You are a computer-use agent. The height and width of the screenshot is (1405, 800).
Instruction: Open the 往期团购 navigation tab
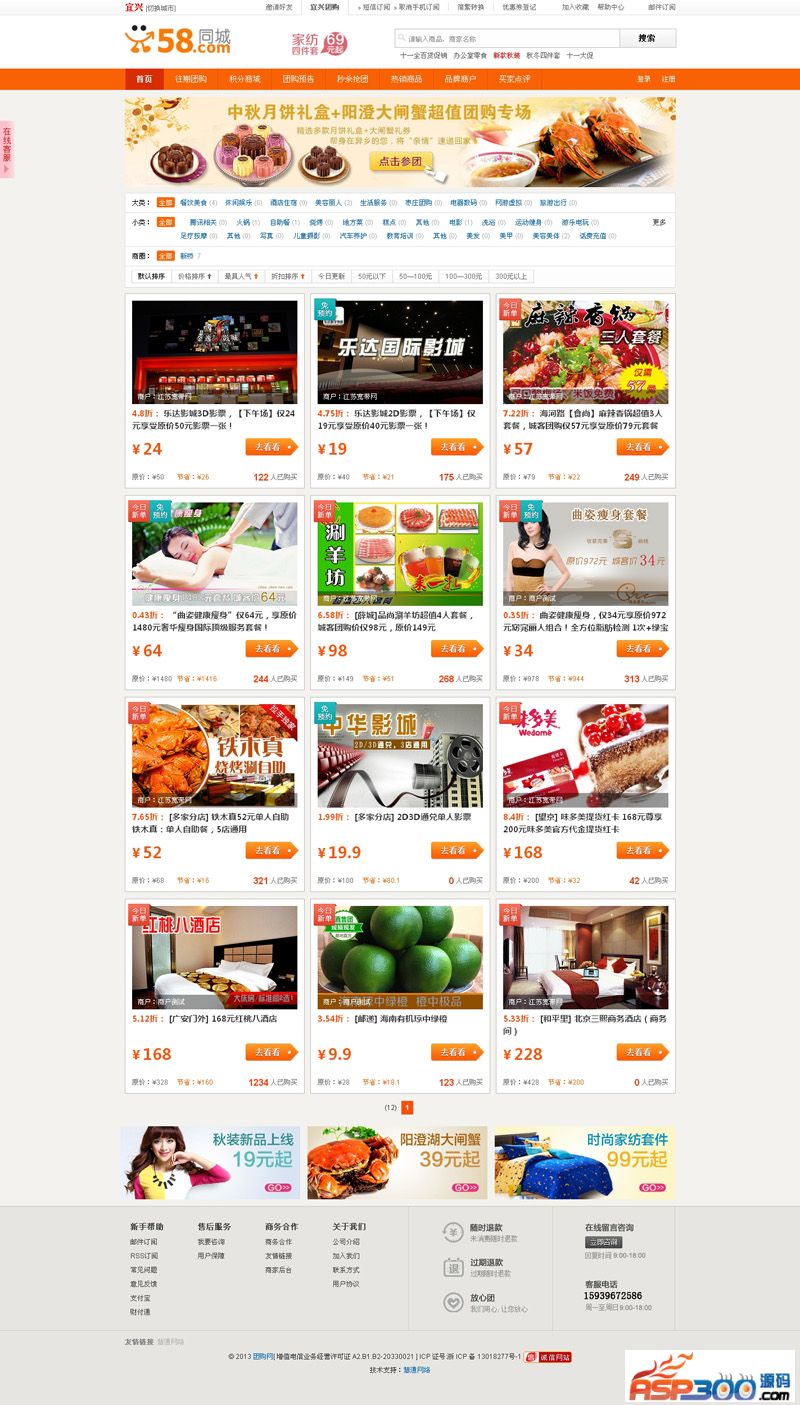(191, 79)
